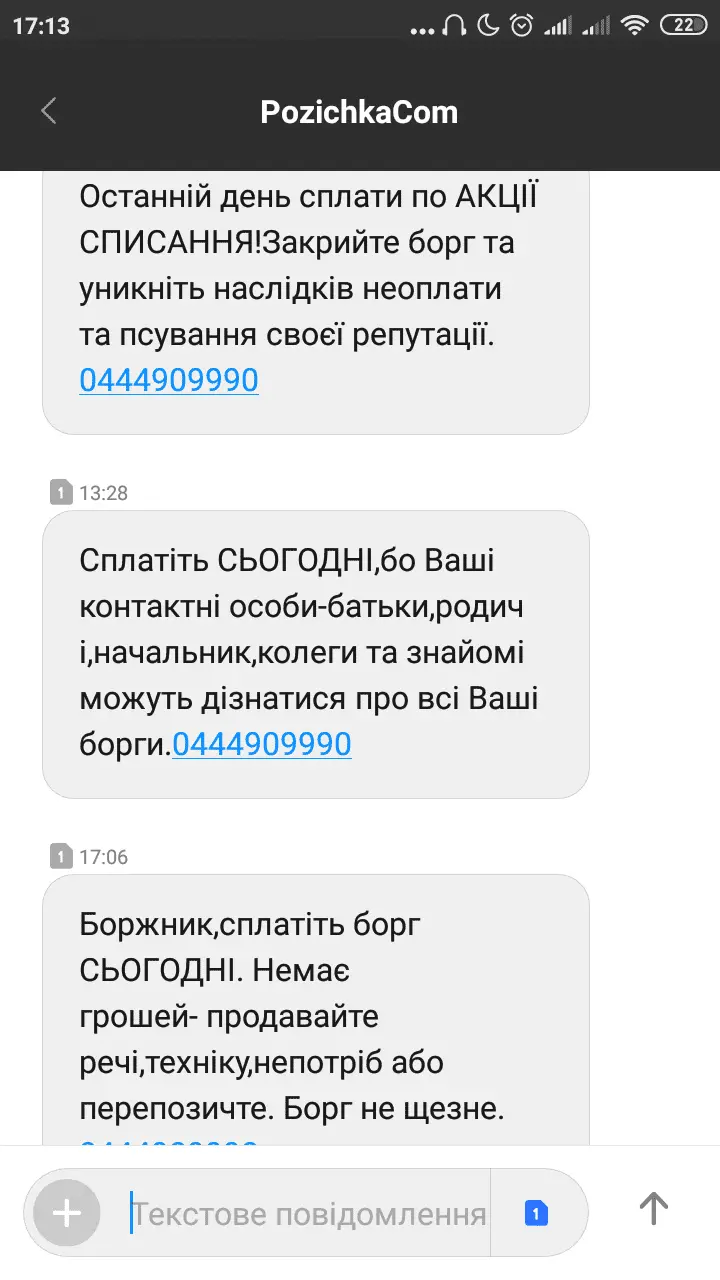The image size is (720, 1280).
Task: Open phone link in АКЦІЇ СПИСАННЯ message
Action: pyautogui.click(x=168, y=380)
